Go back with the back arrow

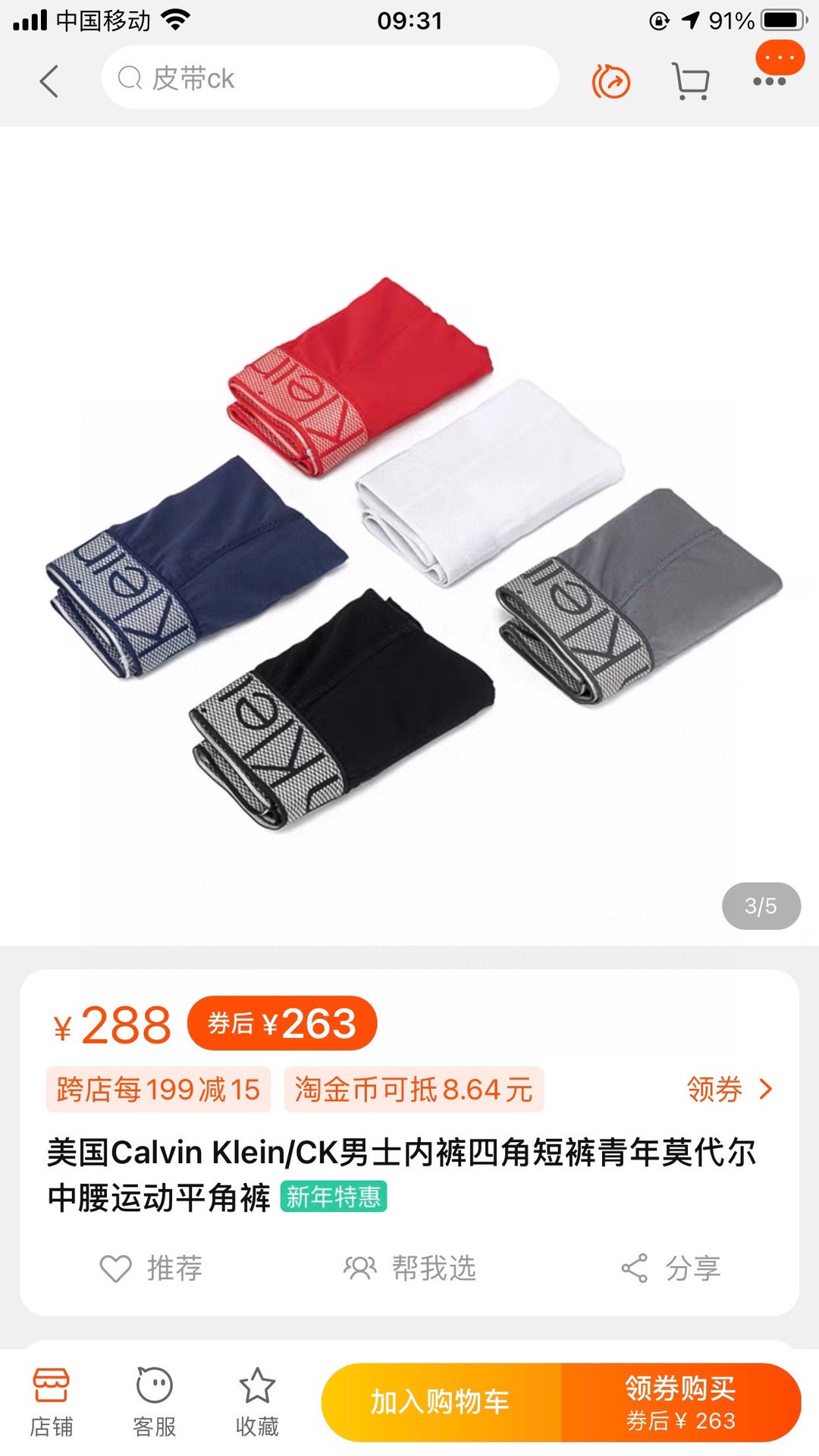pyautogui.click(x=49, y=80)
